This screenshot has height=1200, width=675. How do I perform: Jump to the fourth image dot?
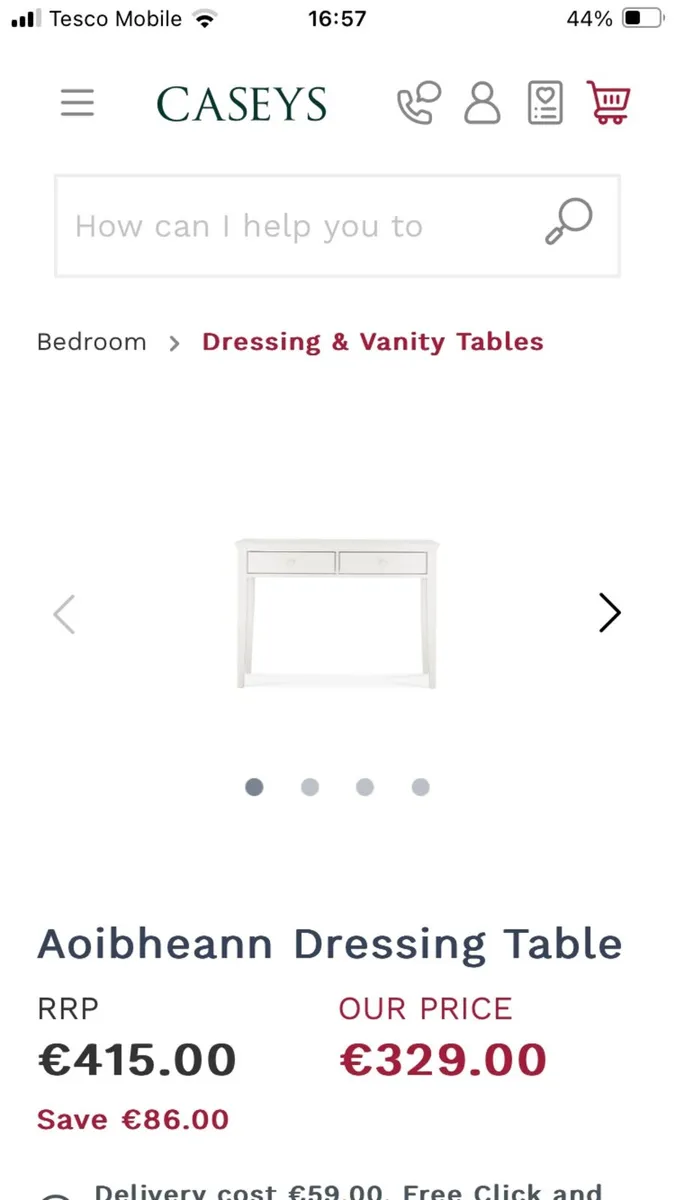pos(421,787)
